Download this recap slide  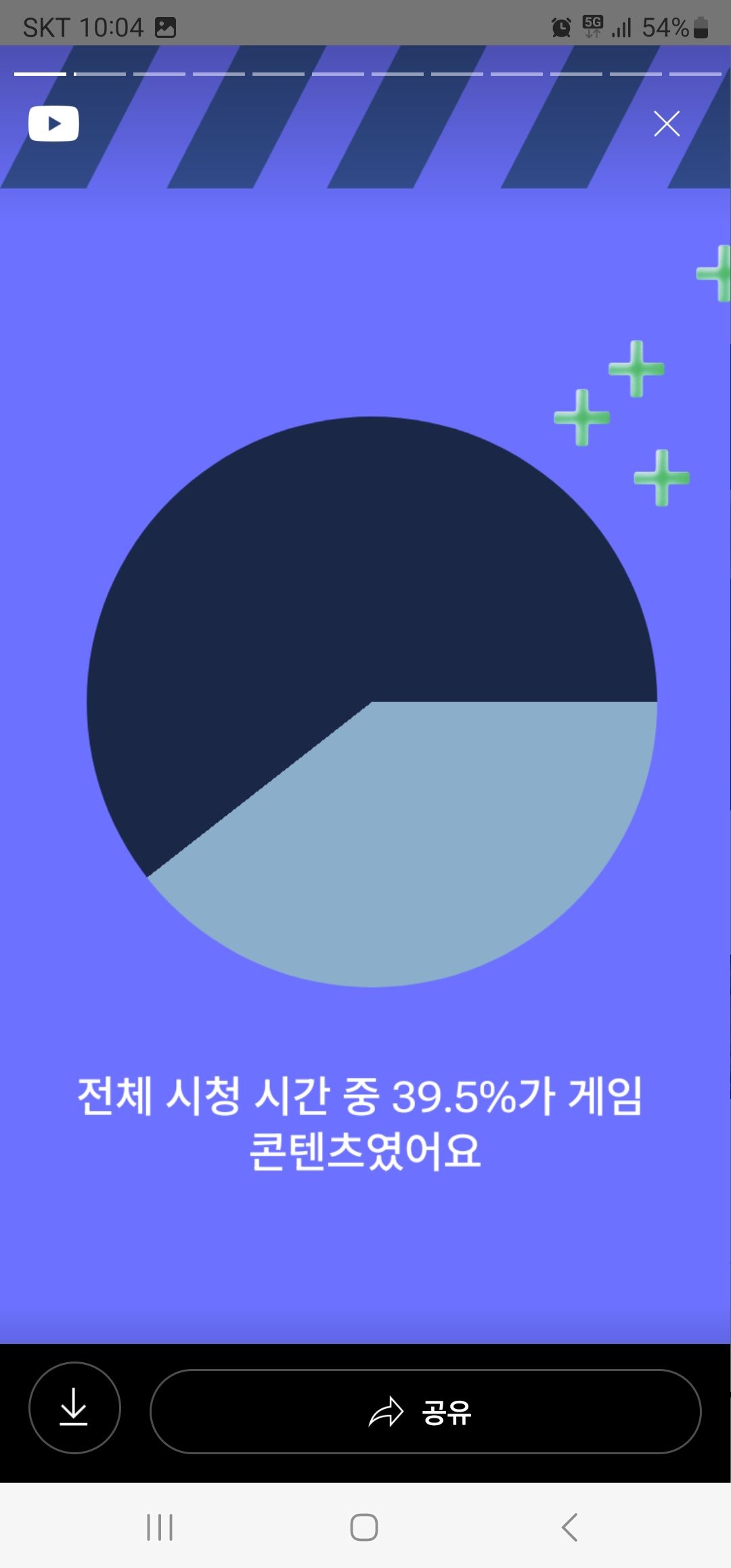(x=74, y=1408)
